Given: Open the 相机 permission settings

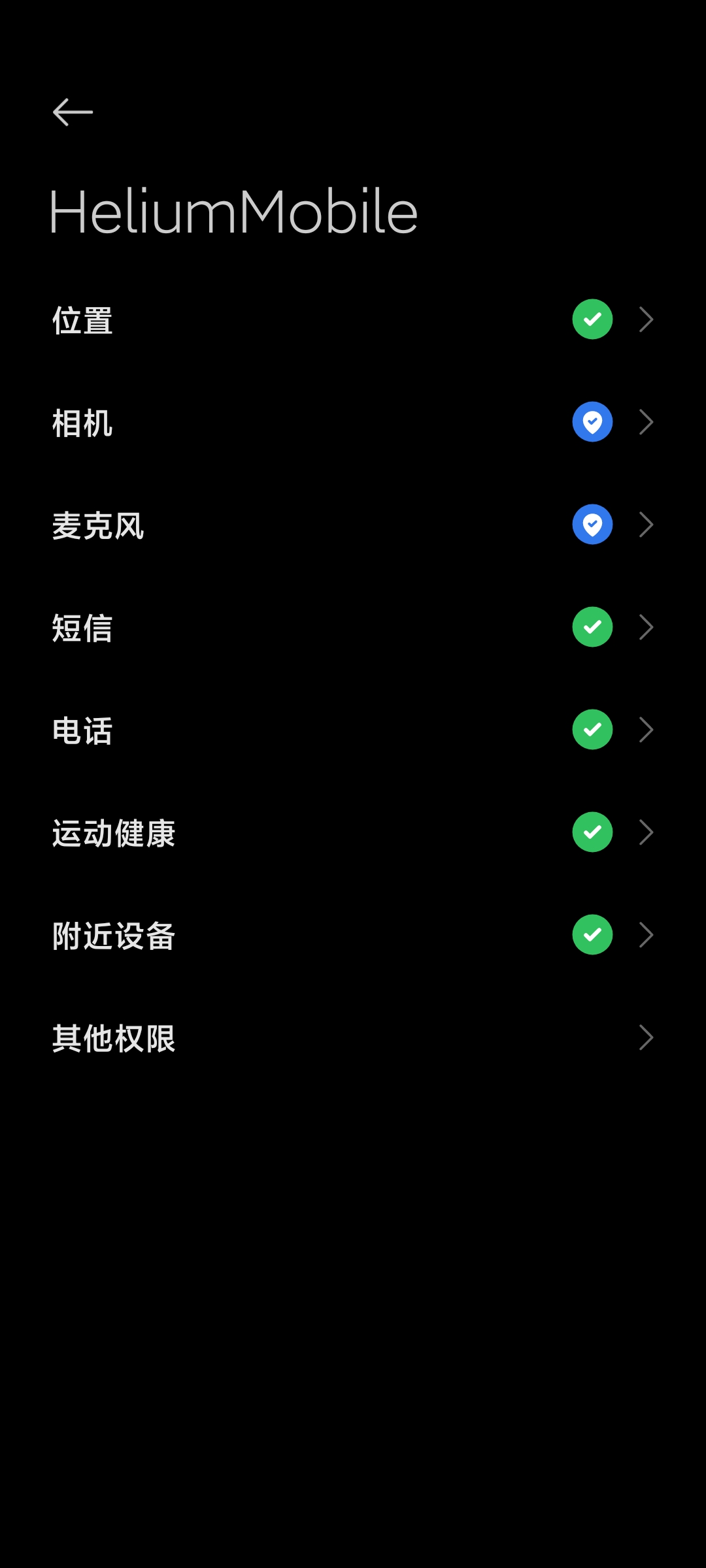Looking at the screenshot, I should (353, 423).
